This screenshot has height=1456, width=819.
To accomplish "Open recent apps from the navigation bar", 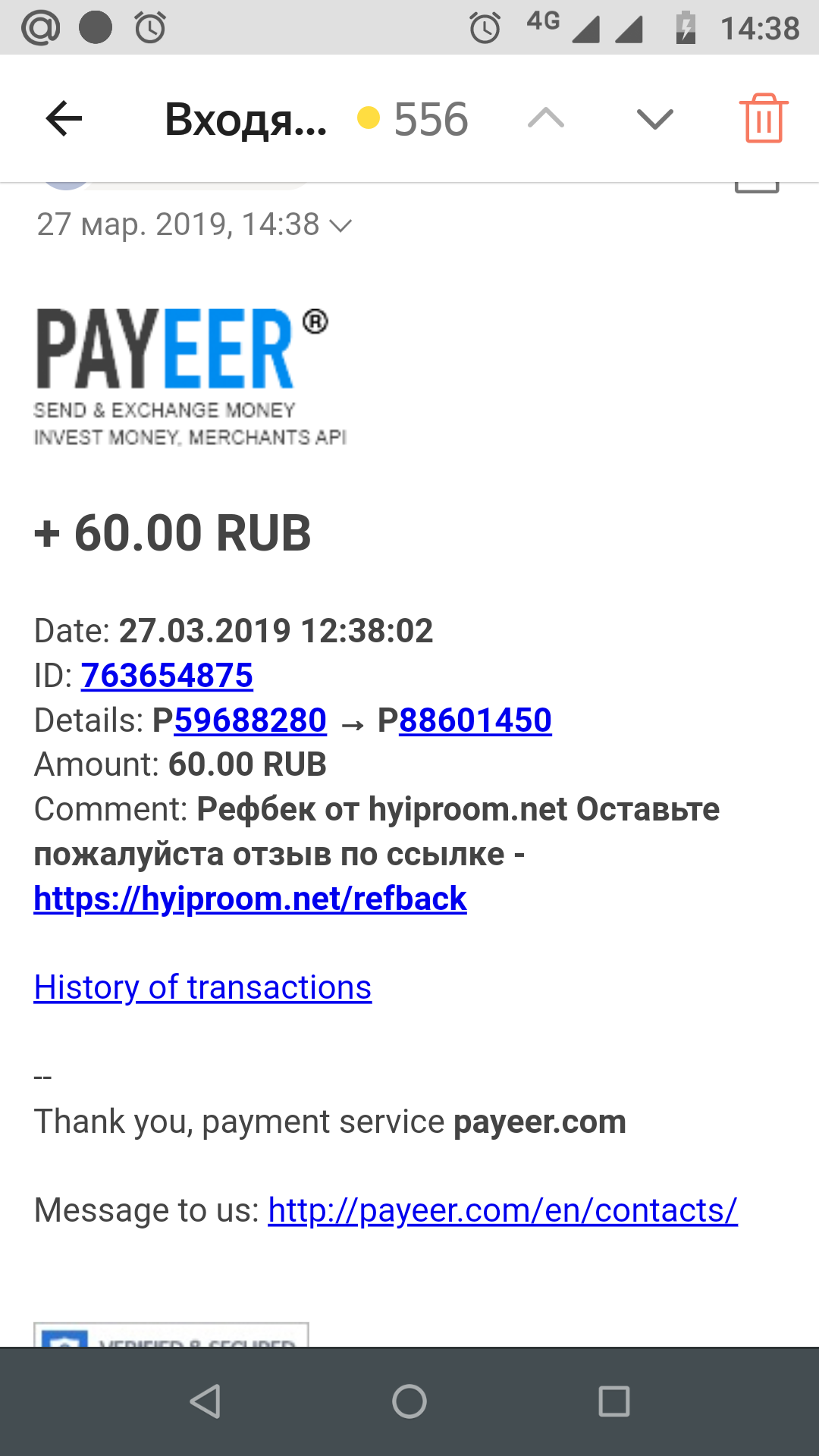I will (x=614, y=1401).
